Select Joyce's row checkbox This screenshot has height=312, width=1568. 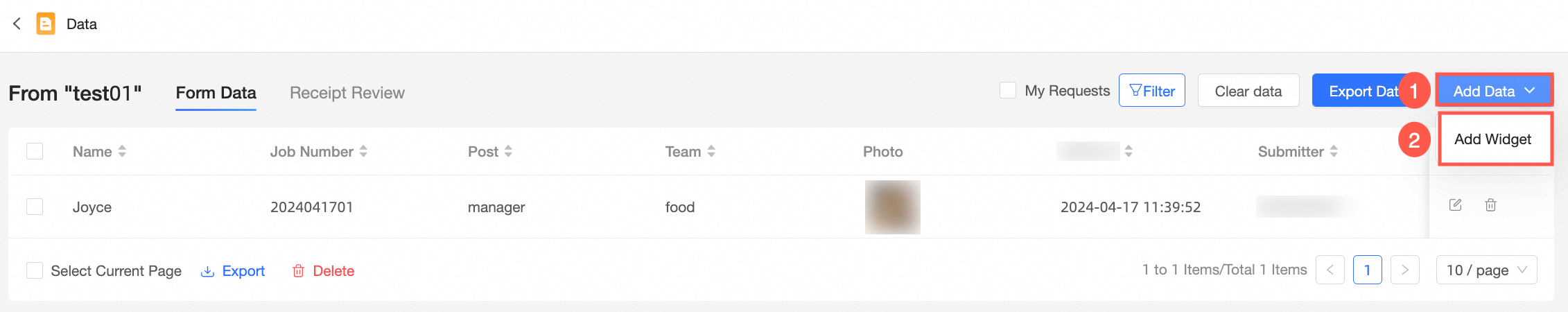click(35, 207)
